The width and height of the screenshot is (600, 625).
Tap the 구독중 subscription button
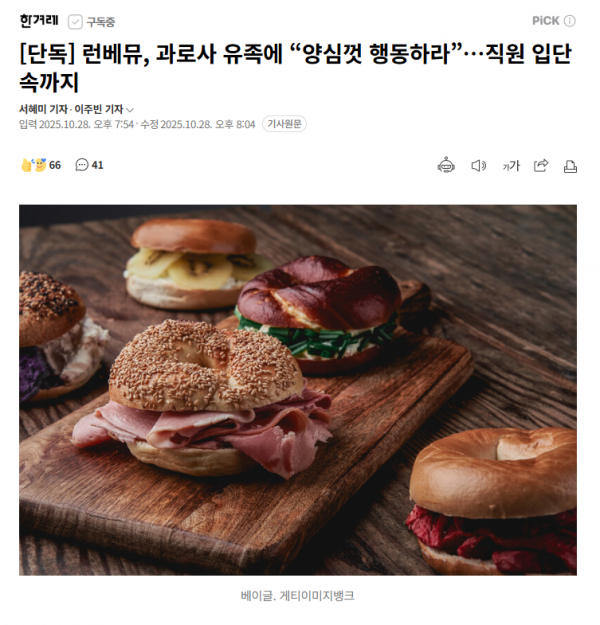click(x=91, y=21)
